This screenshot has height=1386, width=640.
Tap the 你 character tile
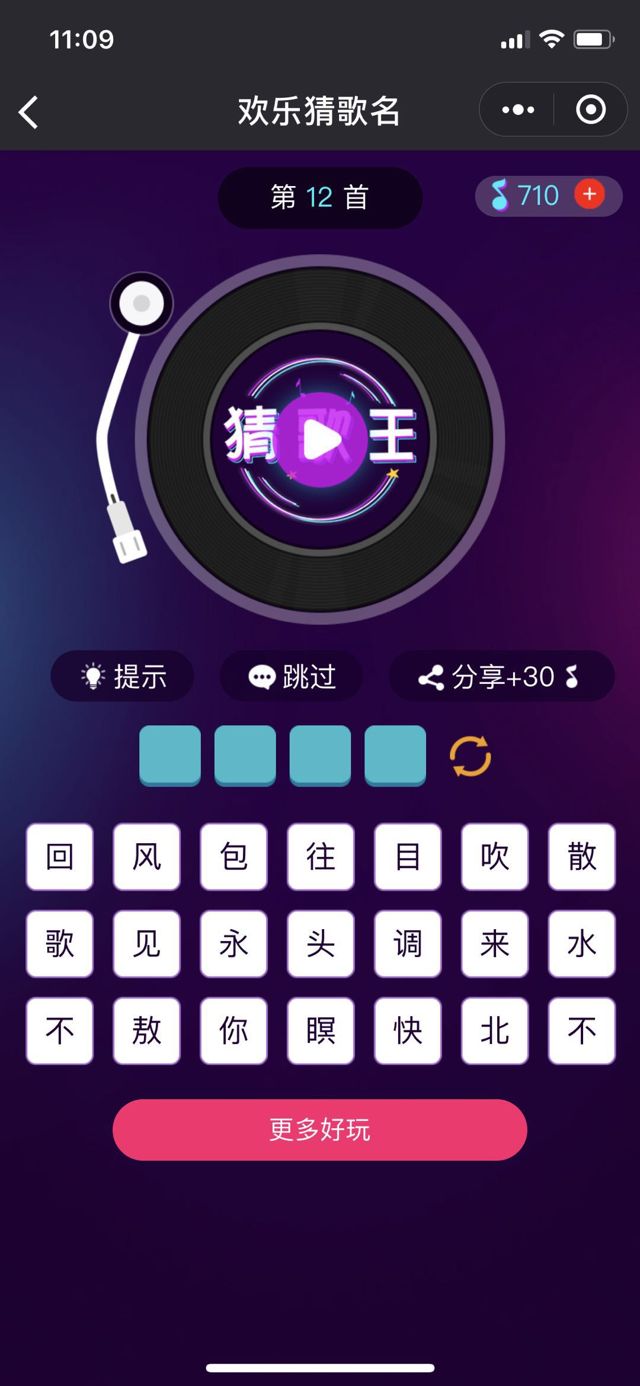click(234, 1031)
